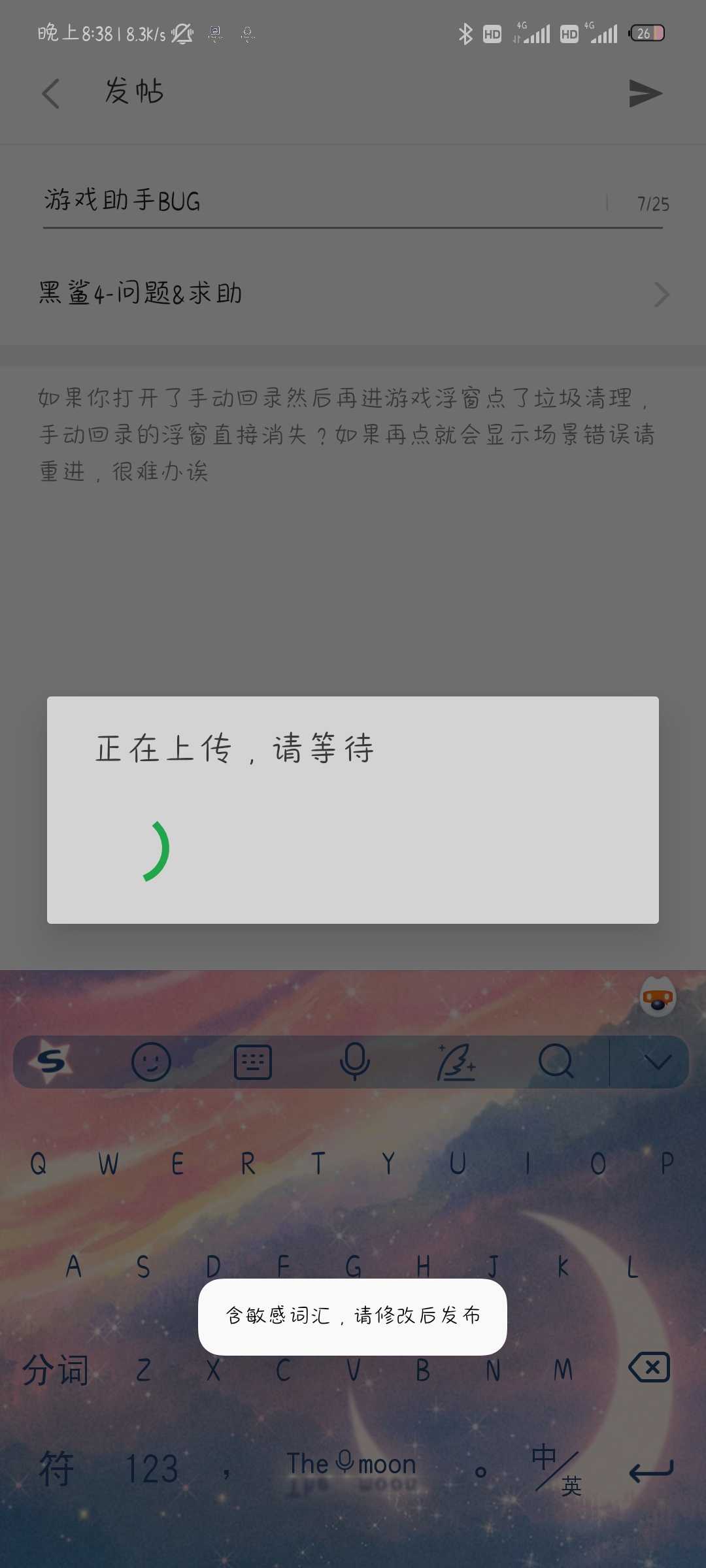
Task: Switch to handwriting input icon
Action: click(456, 1061)
